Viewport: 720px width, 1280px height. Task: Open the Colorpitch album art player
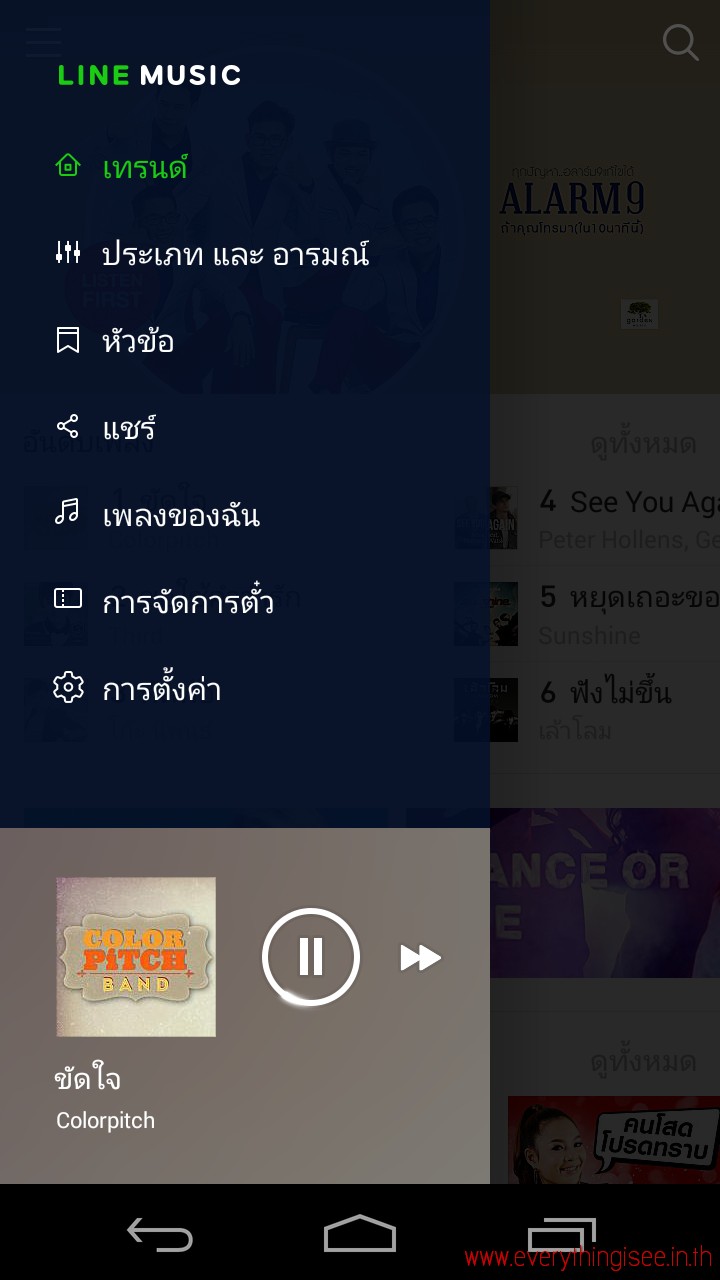[136, 957]
